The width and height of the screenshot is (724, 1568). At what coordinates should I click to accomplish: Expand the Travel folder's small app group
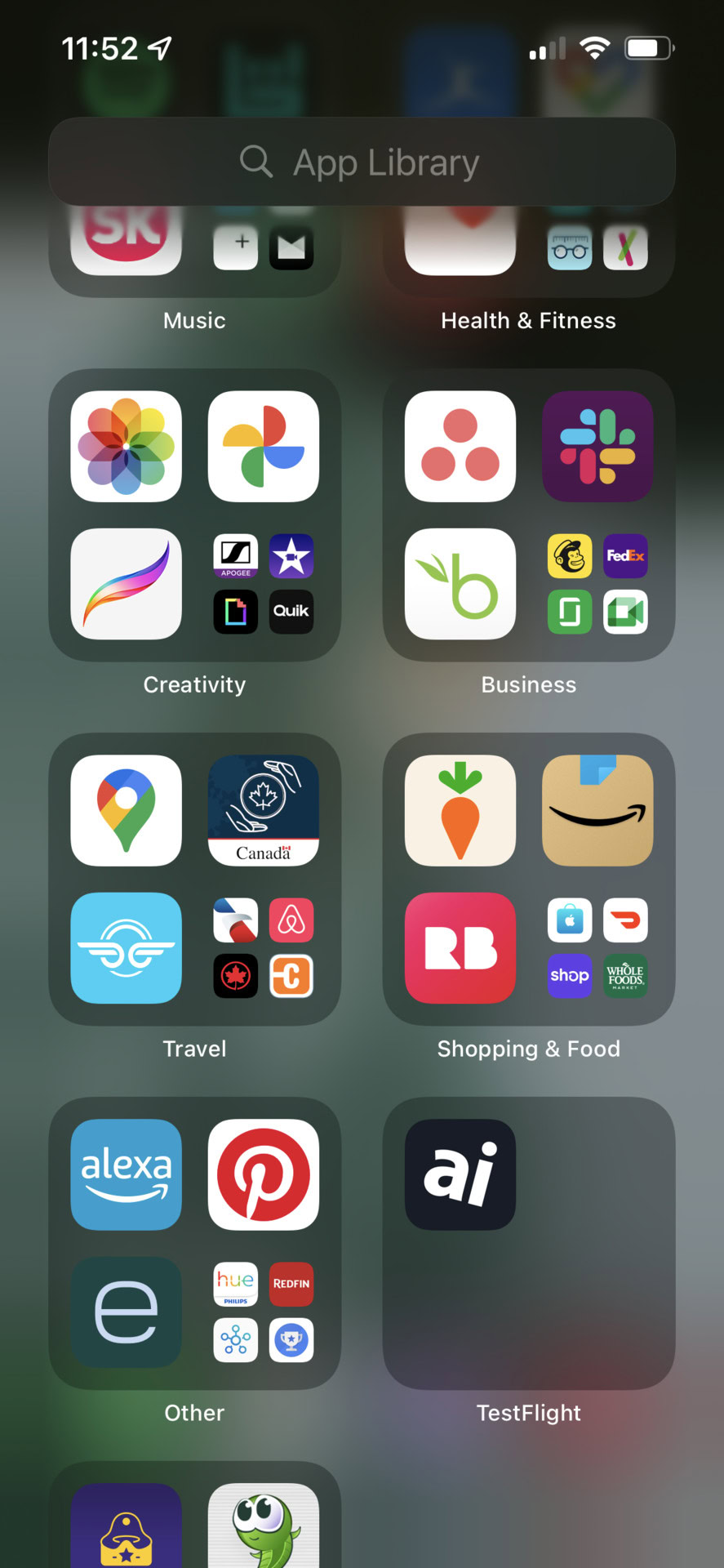263,947
